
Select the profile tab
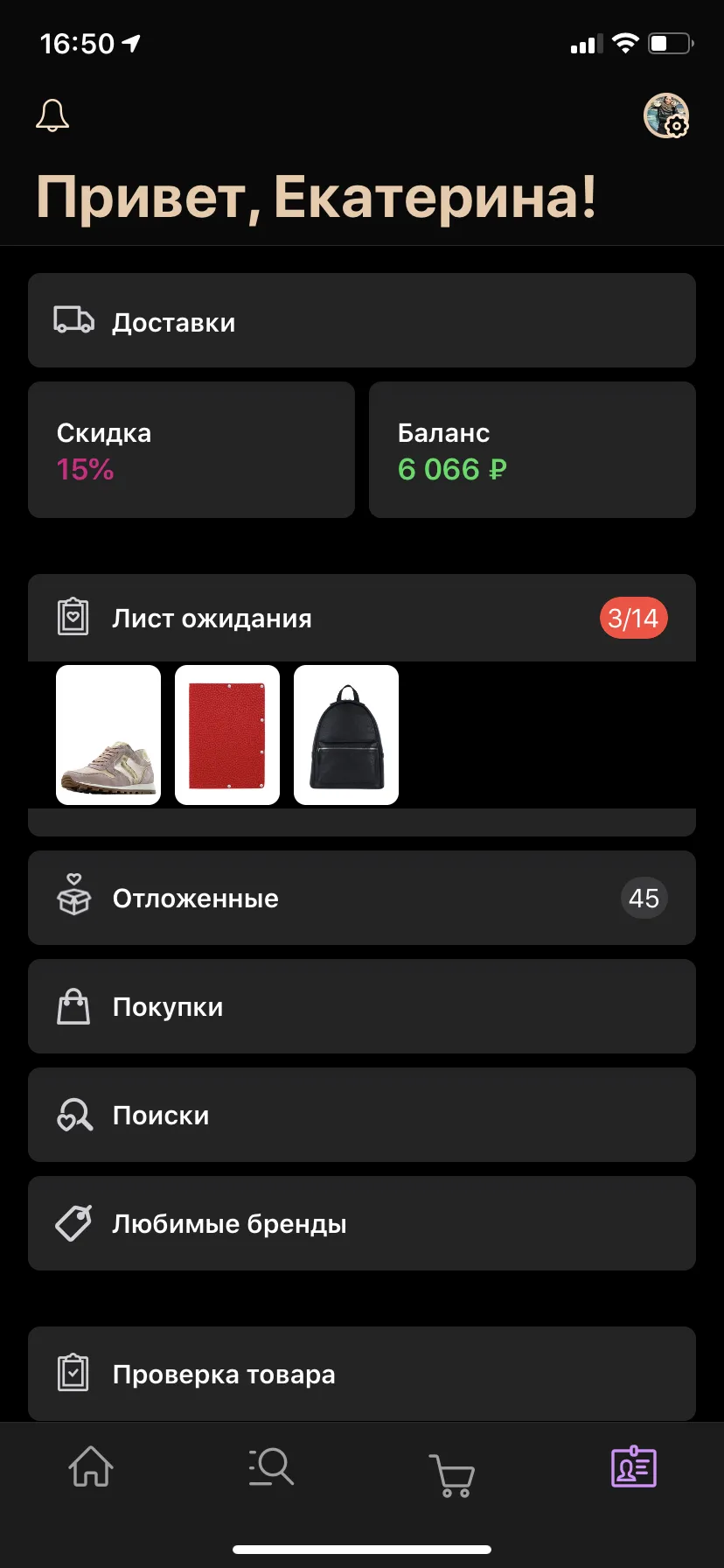coord(633,1466)
